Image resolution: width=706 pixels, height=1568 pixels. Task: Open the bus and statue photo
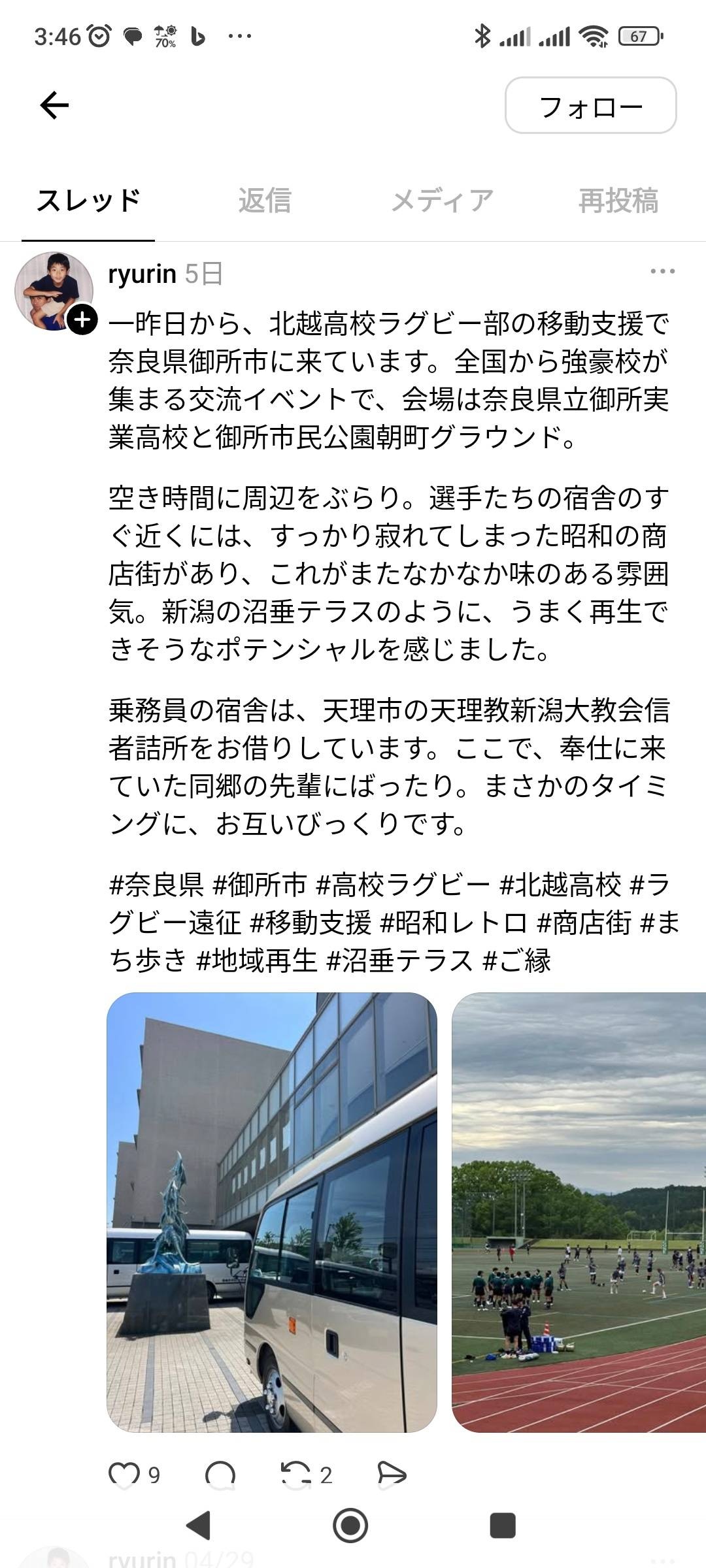(x=272, y=1213)
